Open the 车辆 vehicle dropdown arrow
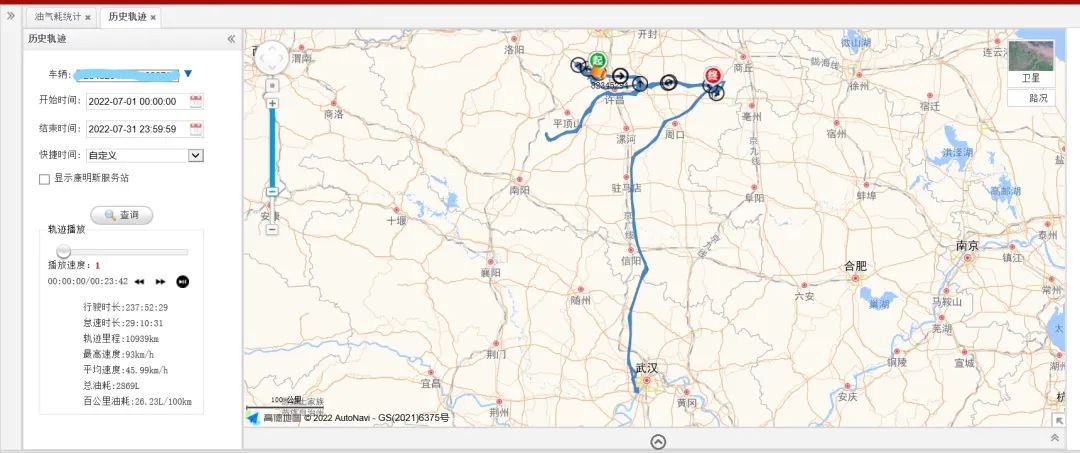Image resolution: width=1080 pixels, height=453 pixels. (x=187, y=73)
